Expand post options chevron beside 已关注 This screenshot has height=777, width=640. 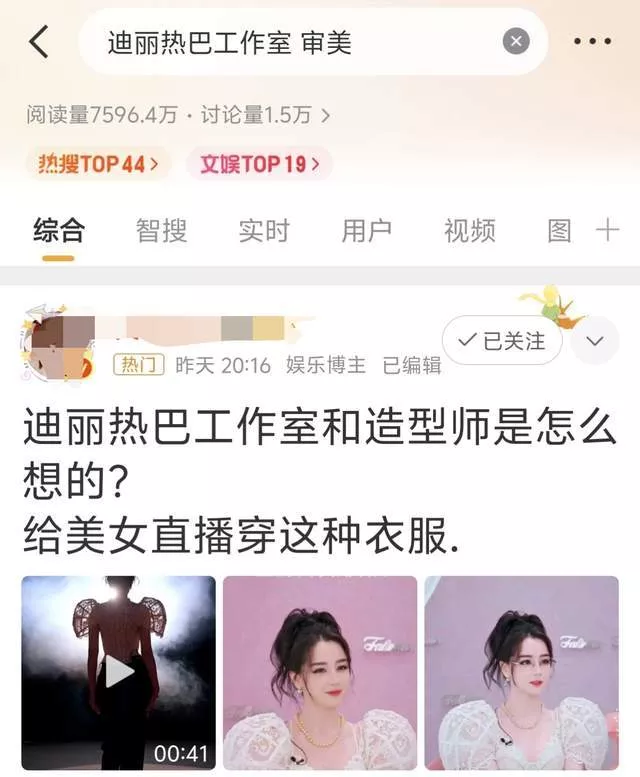point(595,341)
